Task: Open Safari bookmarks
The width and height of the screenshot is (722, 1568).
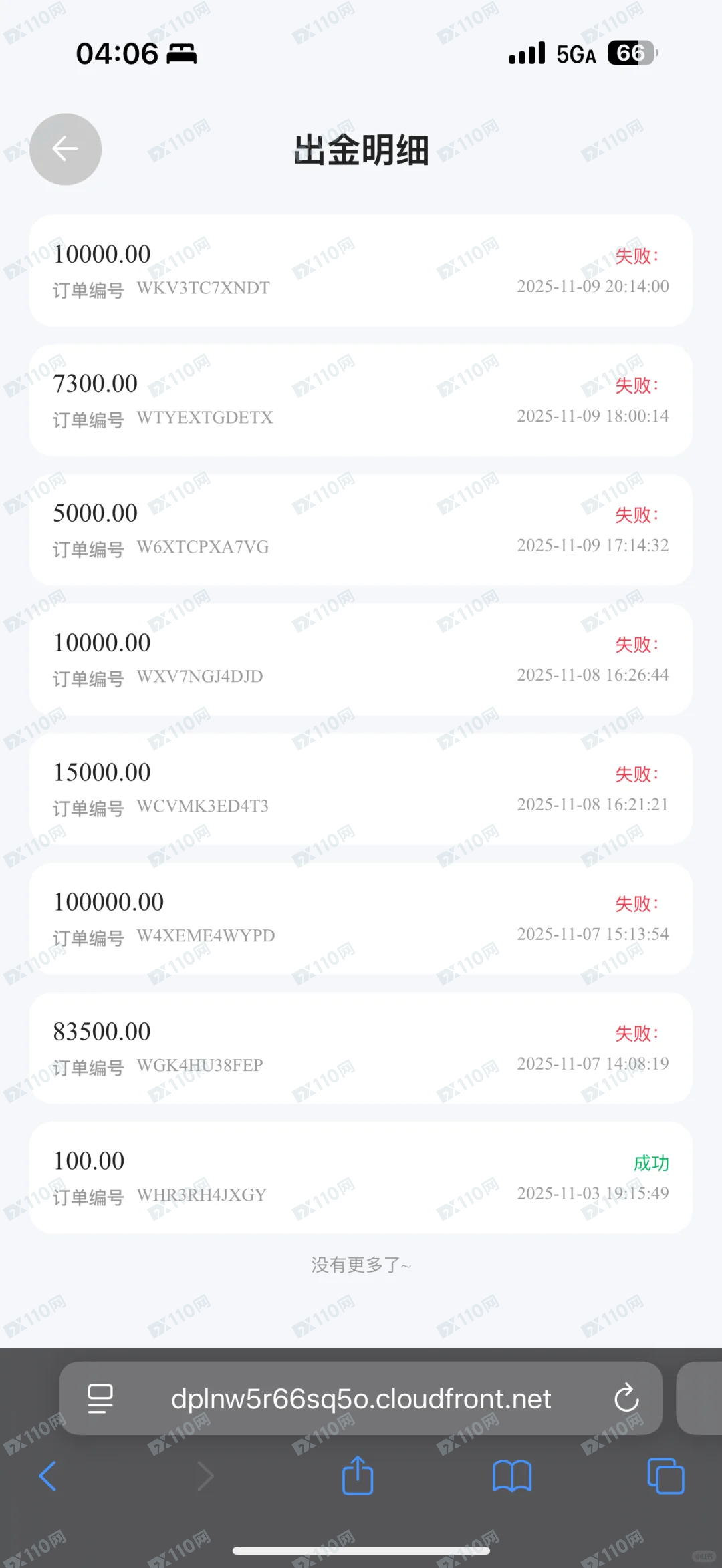Action: tap(511, 1476)
